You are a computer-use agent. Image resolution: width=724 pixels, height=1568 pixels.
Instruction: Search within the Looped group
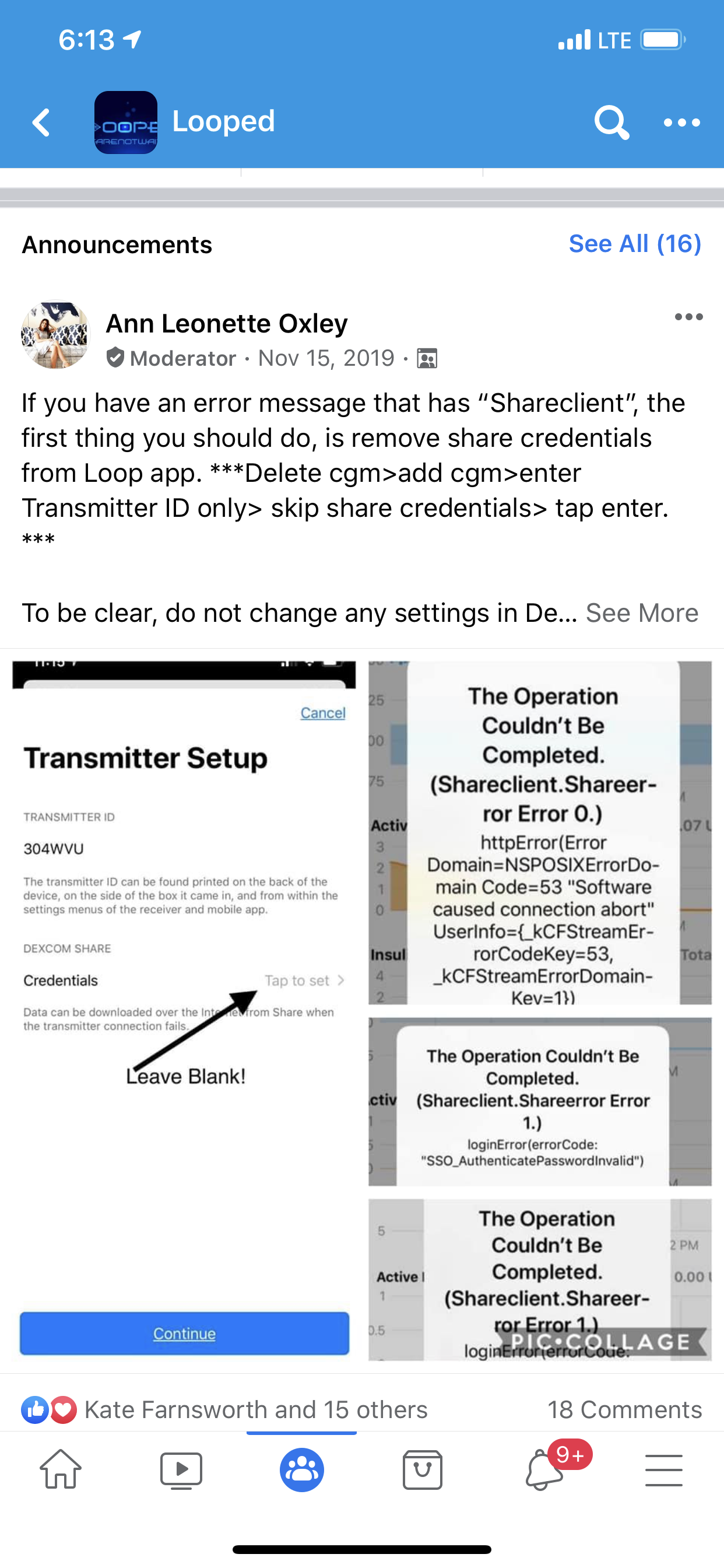coord(611,123)
